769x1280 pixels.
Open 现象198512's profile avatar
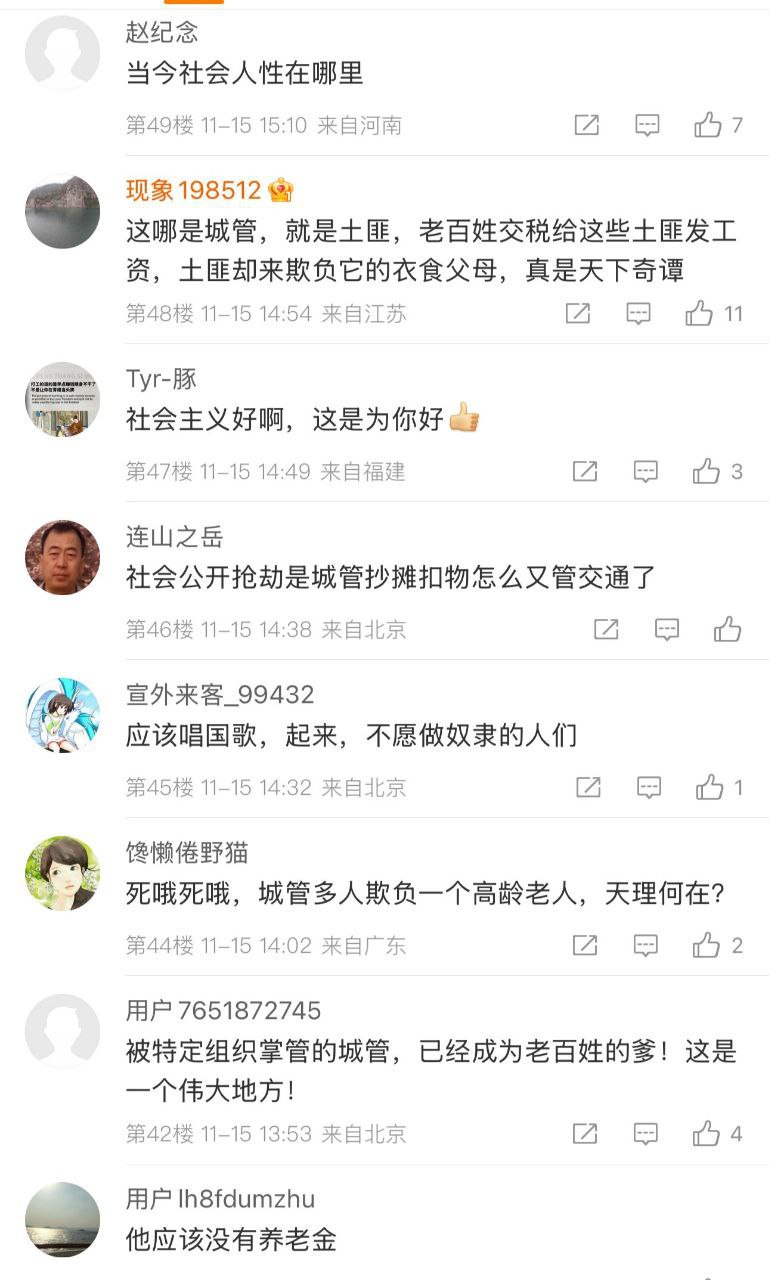coord(62,212)
